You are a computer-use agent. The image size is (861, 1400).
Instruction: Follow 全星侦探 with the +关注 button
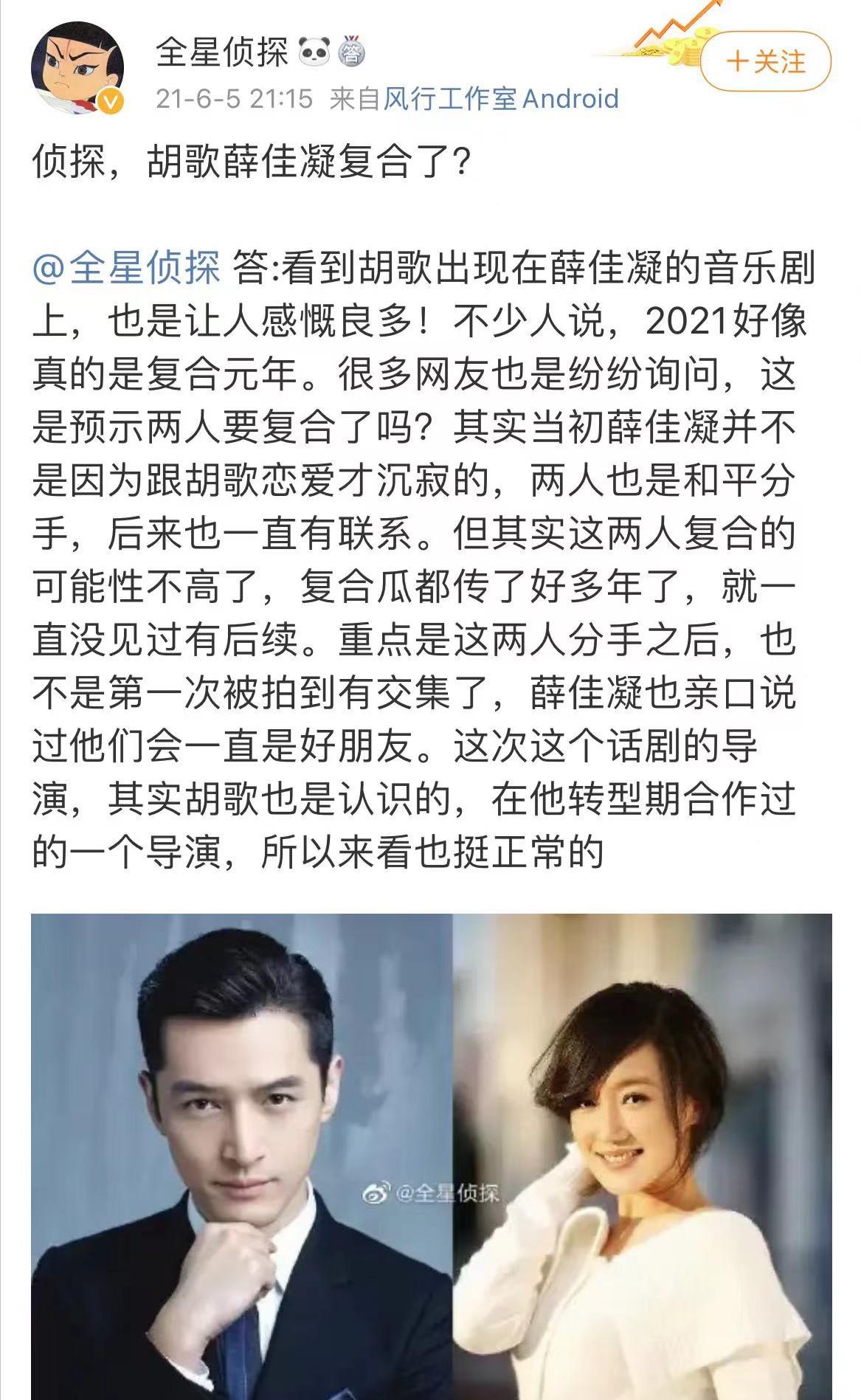[x=765, y=61]
